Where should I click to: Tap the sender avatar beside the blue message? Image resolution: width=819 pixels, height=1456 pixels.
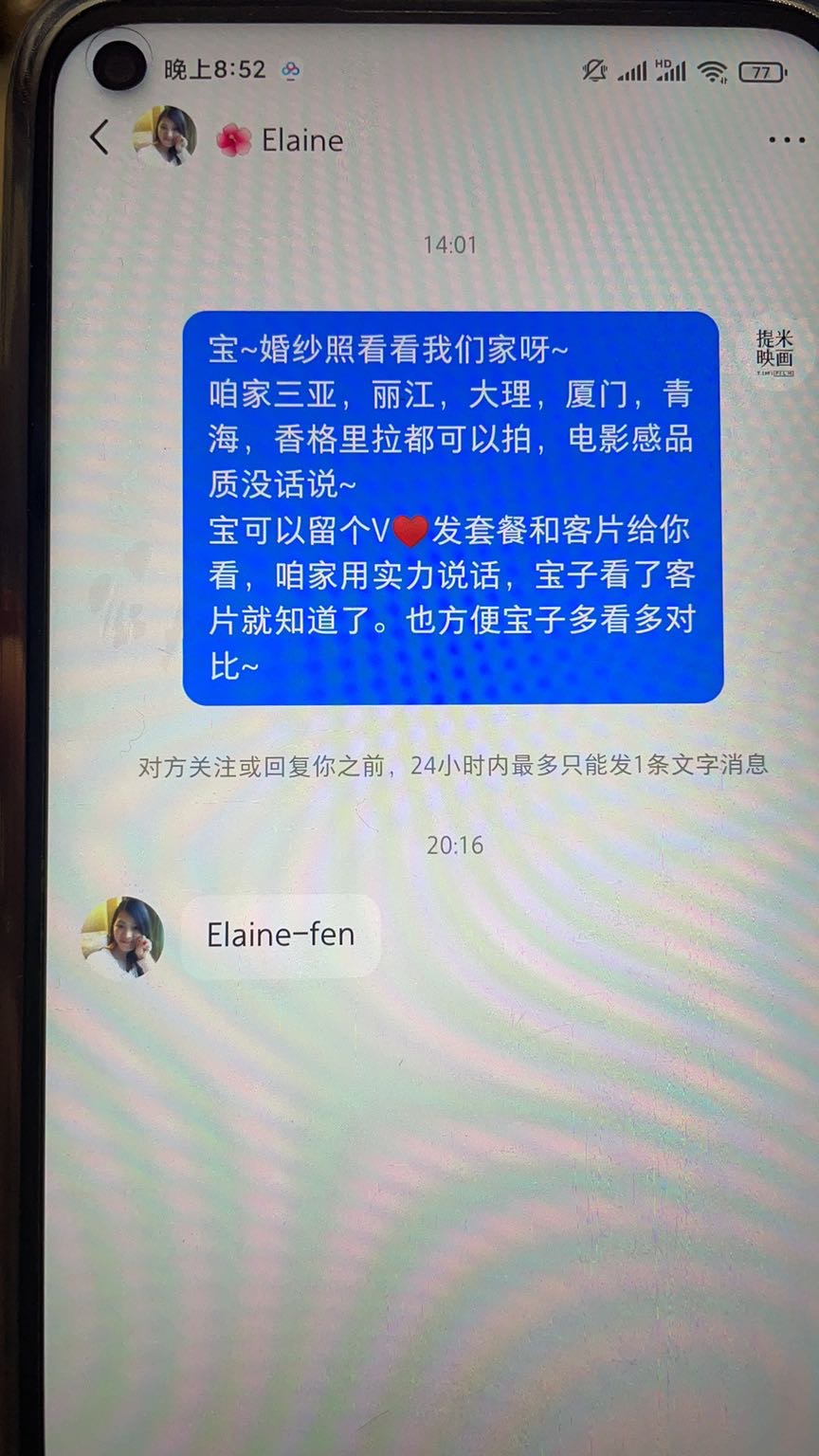[773, 351]
